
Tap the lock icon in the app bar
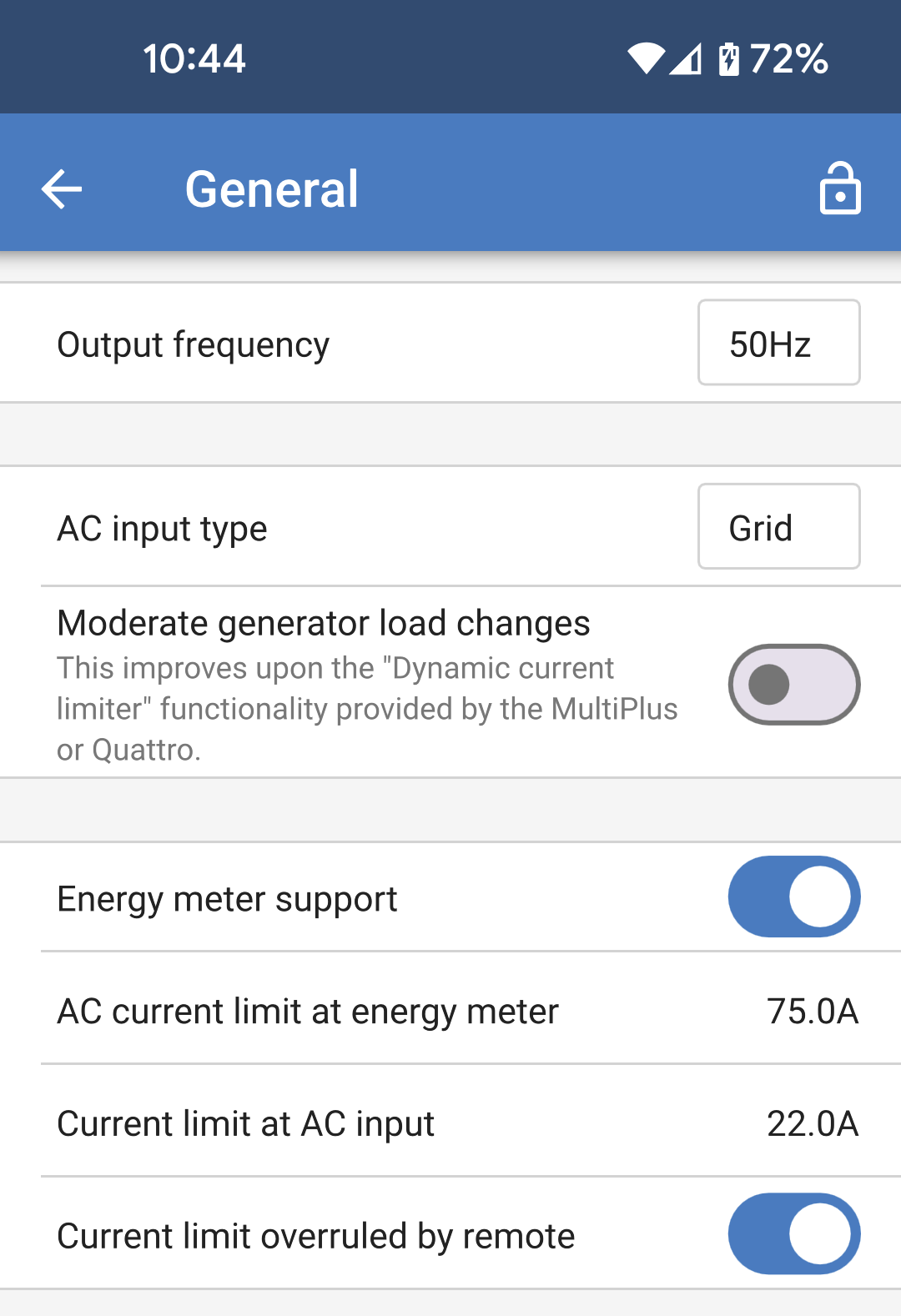coord(839,188)
